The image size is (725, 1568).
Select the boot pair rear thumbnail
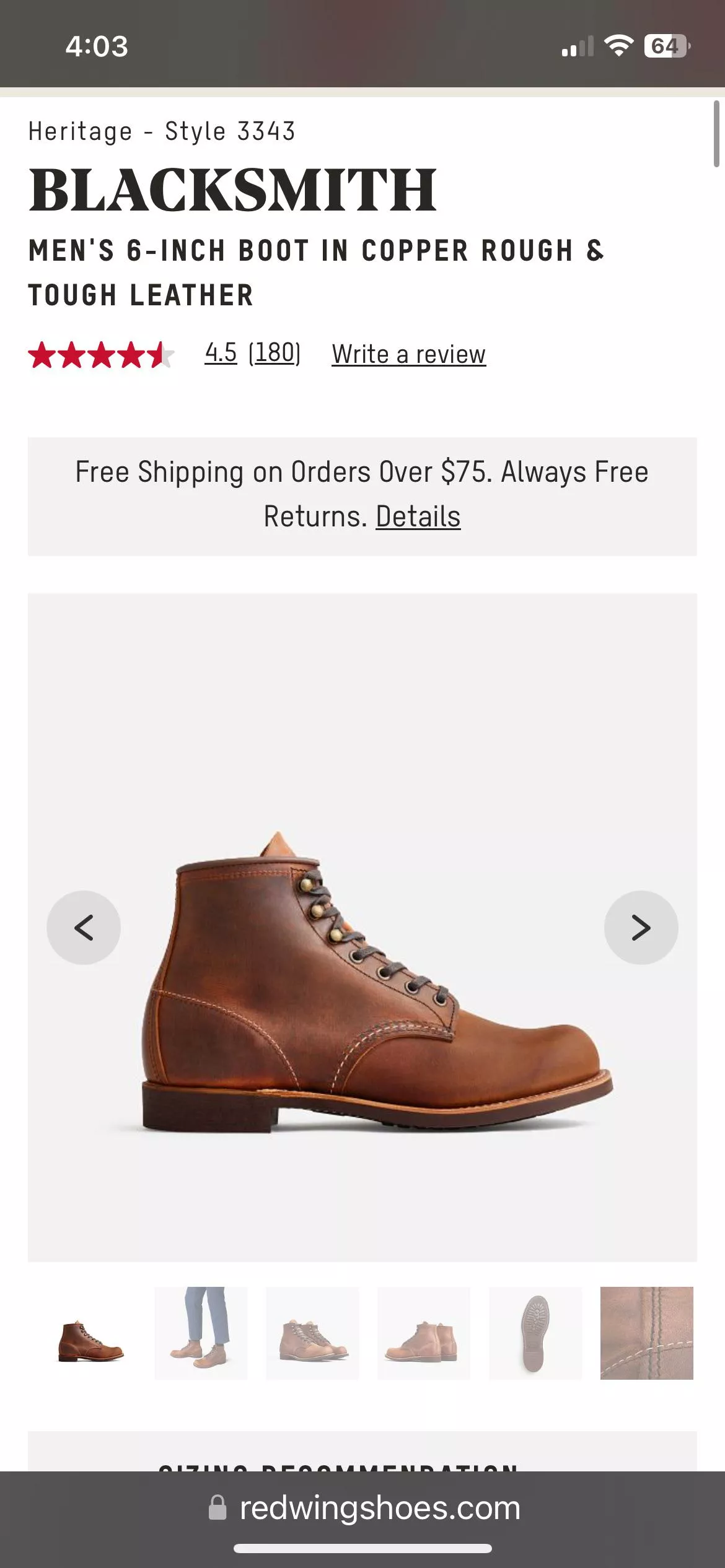tap(424, 1333)
